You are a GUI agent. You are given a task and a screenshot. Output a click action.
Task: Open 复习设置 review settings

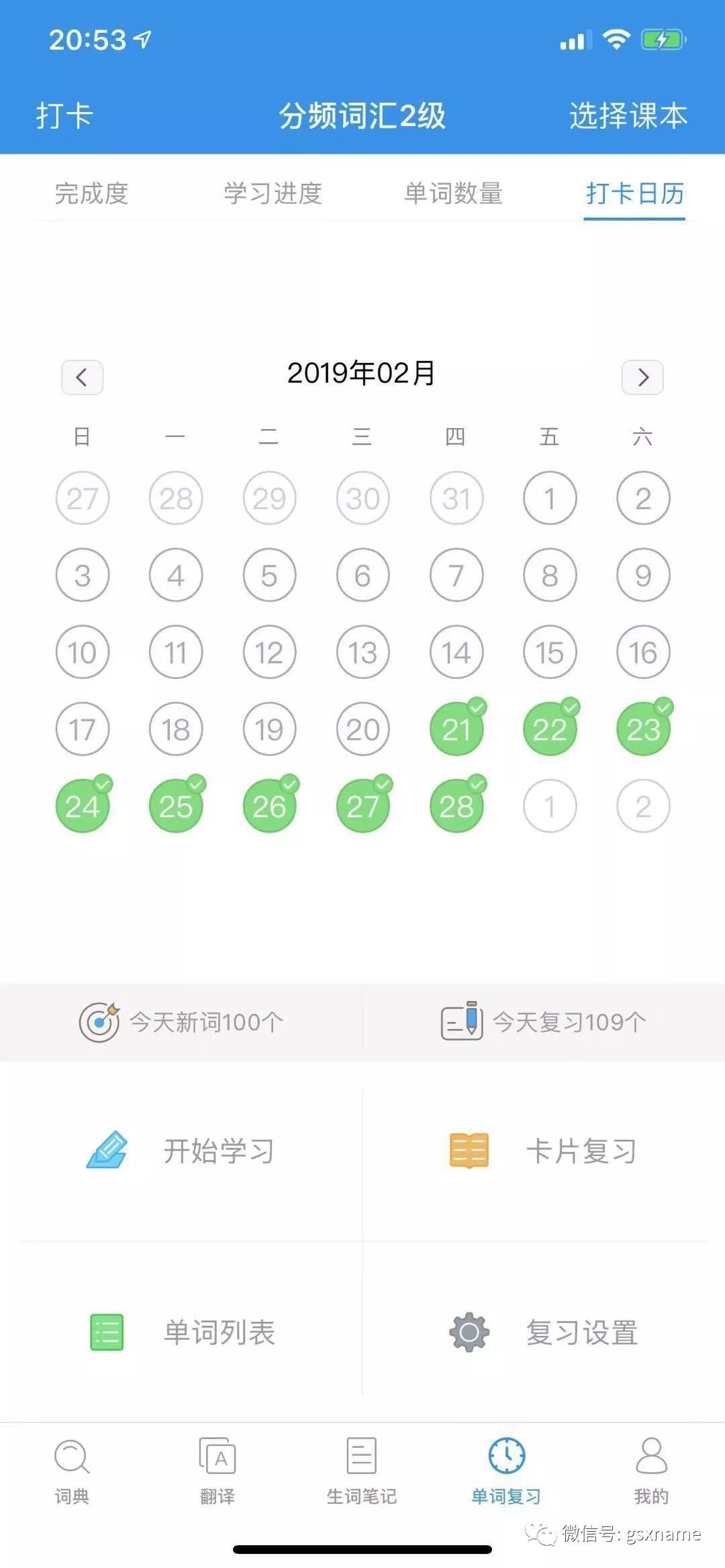tap(544, 1332)
